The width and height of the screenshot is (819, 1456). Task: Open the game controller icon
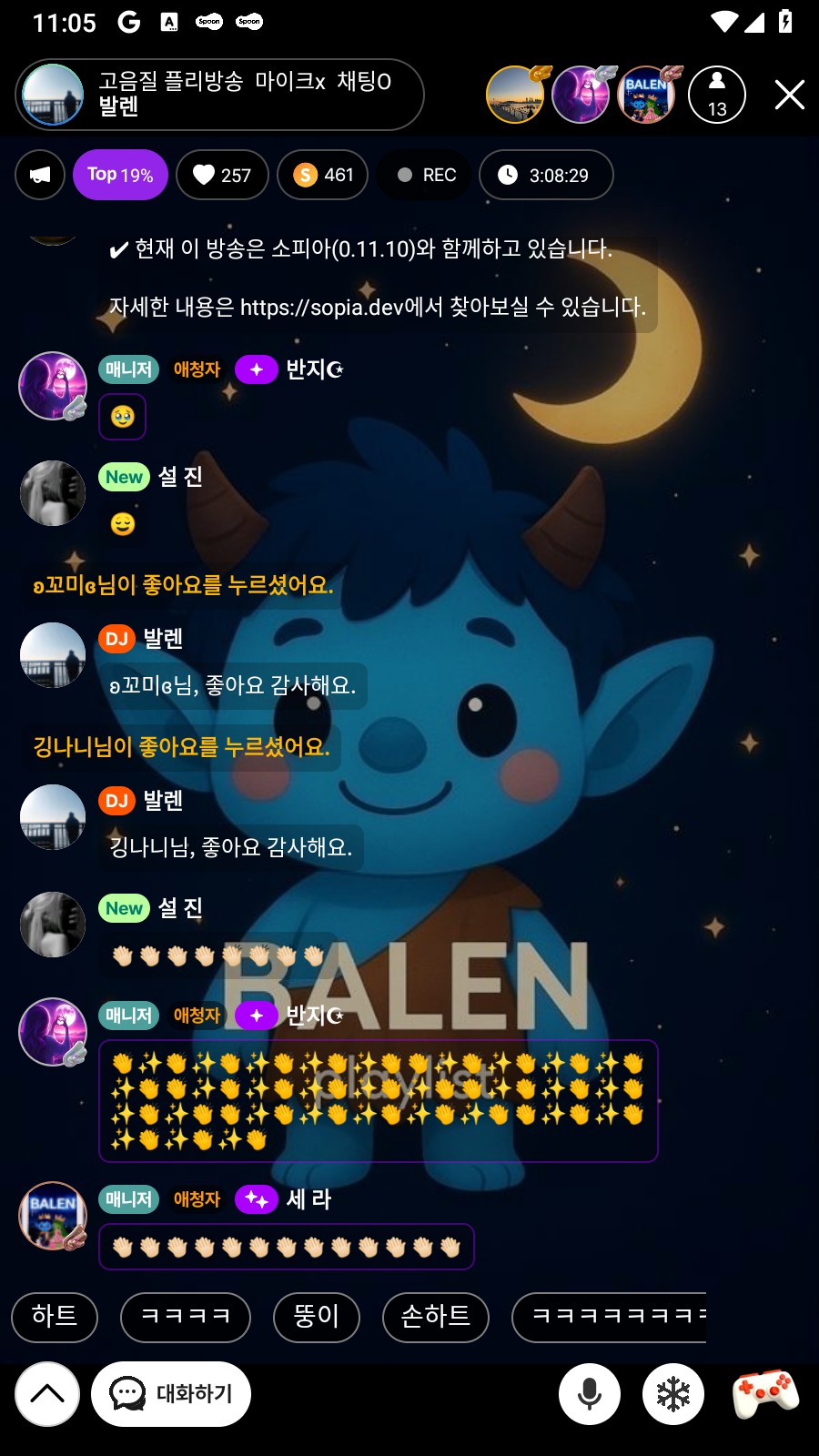tap(765, 1394)
